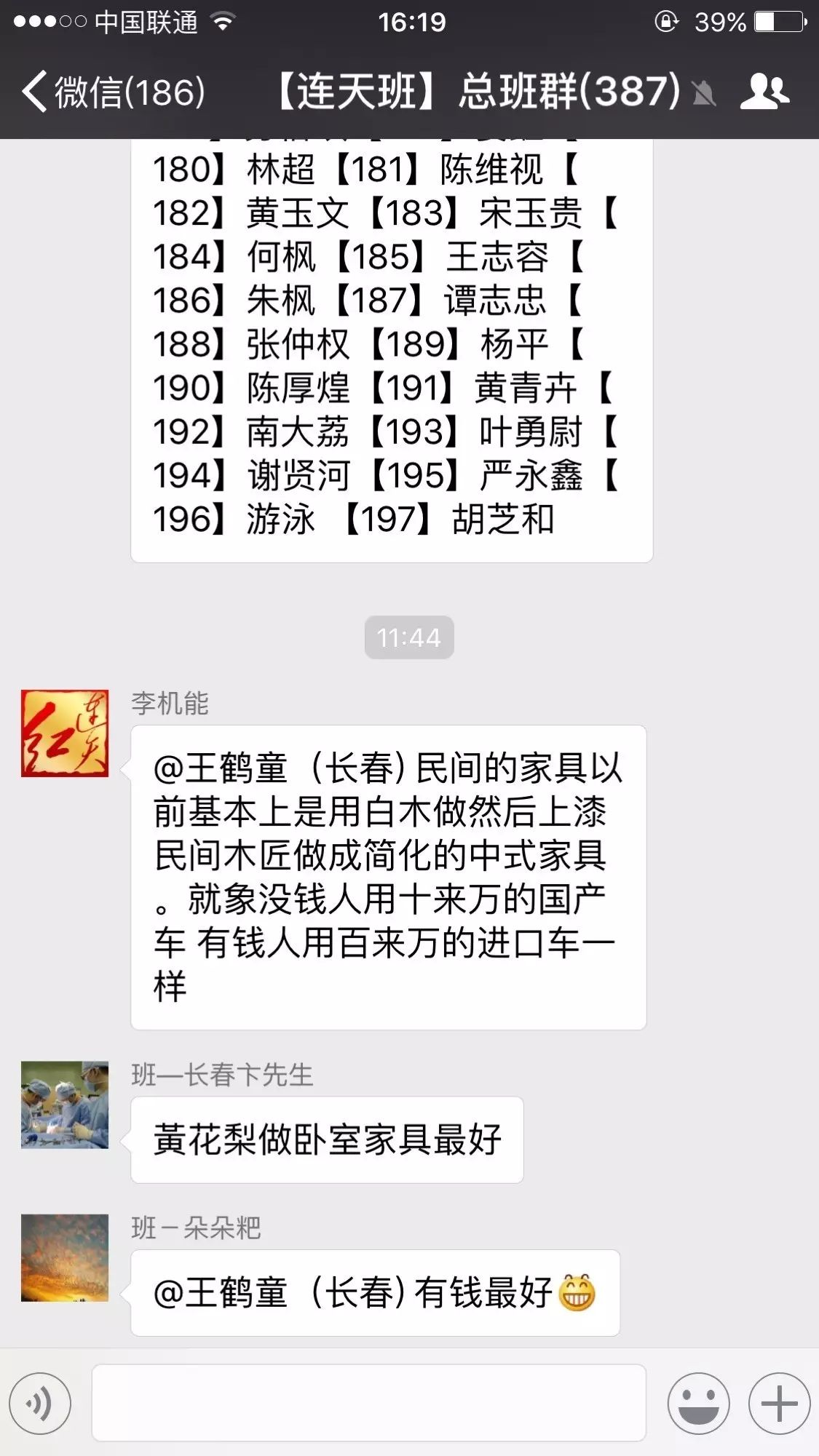819x1456 pixels.
Task: Open the plus attachment menu
Action: tap(779, 1404)
